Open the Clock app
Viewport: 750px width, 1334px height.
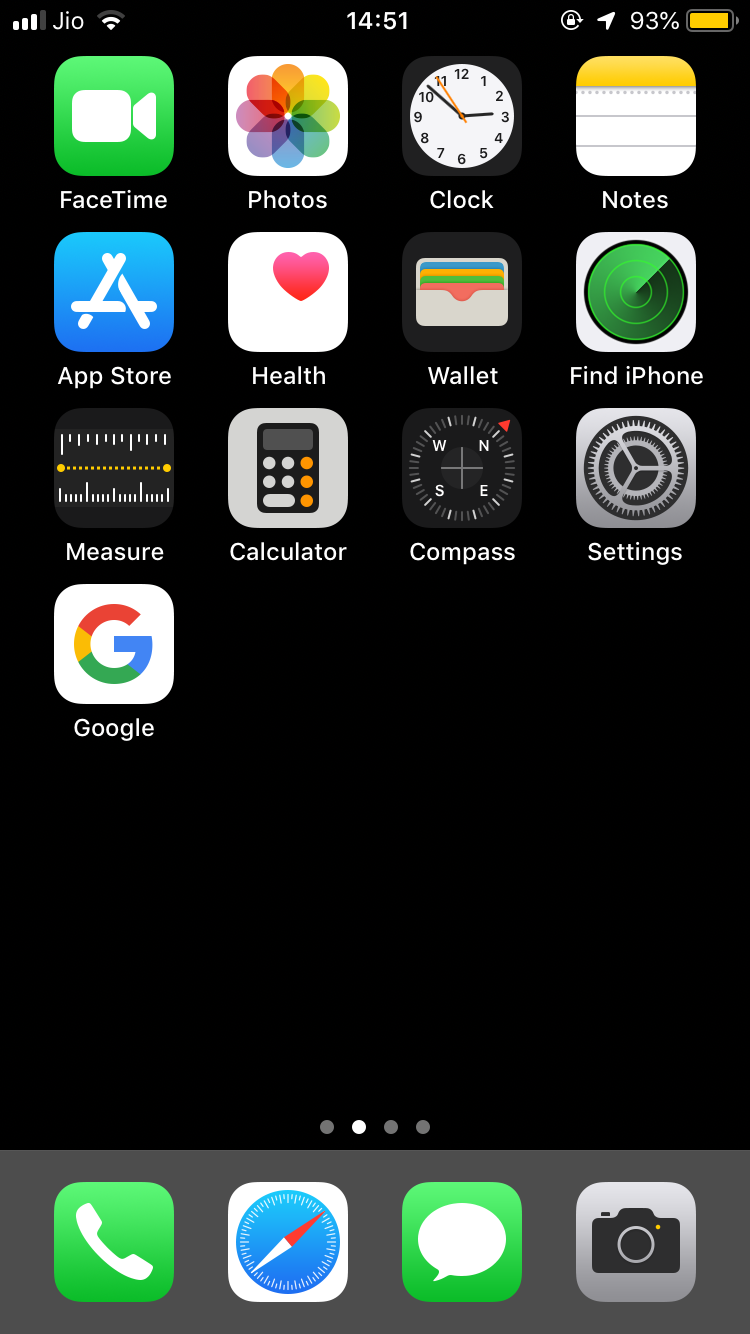click(x=461, y=115)
